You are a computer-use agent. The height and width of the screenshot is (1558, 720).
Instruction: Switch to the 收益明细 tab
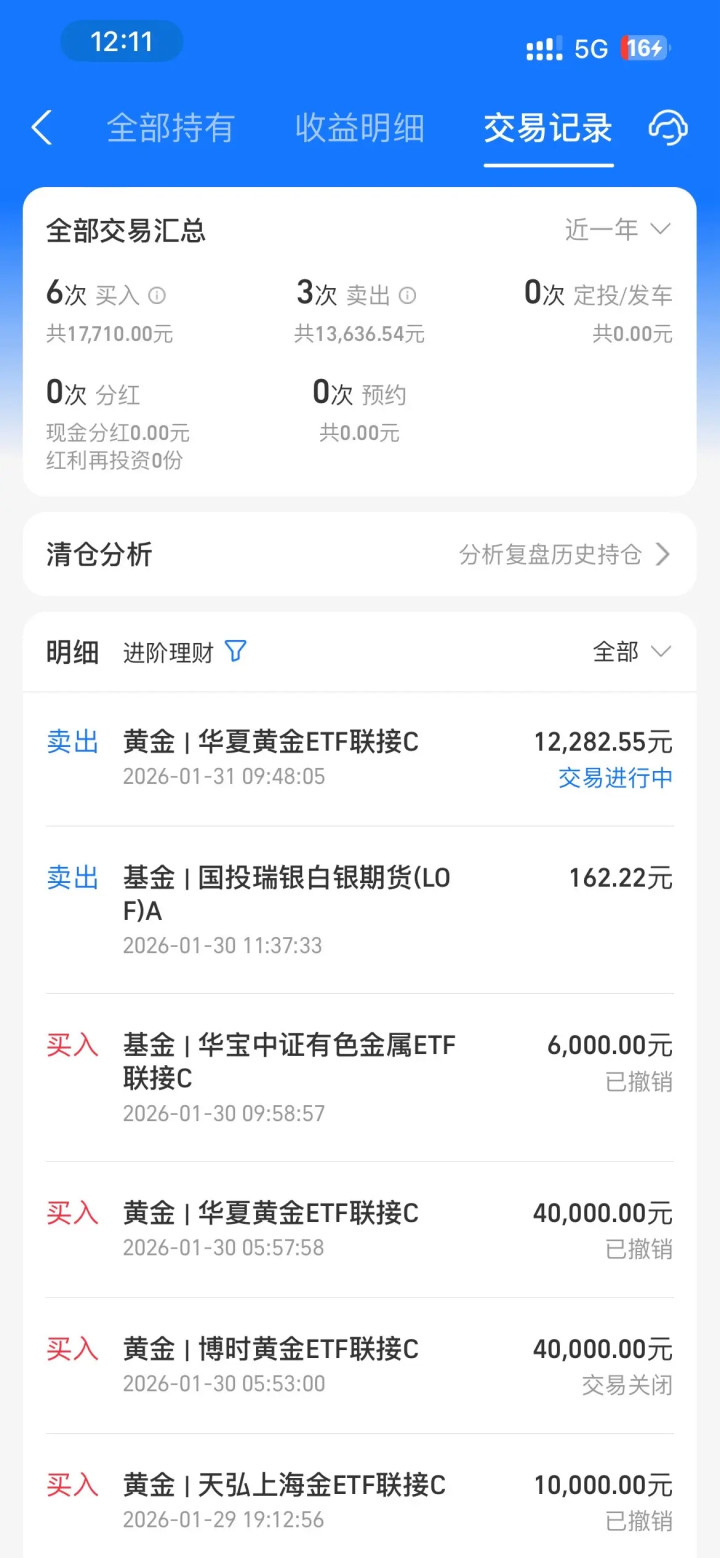pos(359,128)
